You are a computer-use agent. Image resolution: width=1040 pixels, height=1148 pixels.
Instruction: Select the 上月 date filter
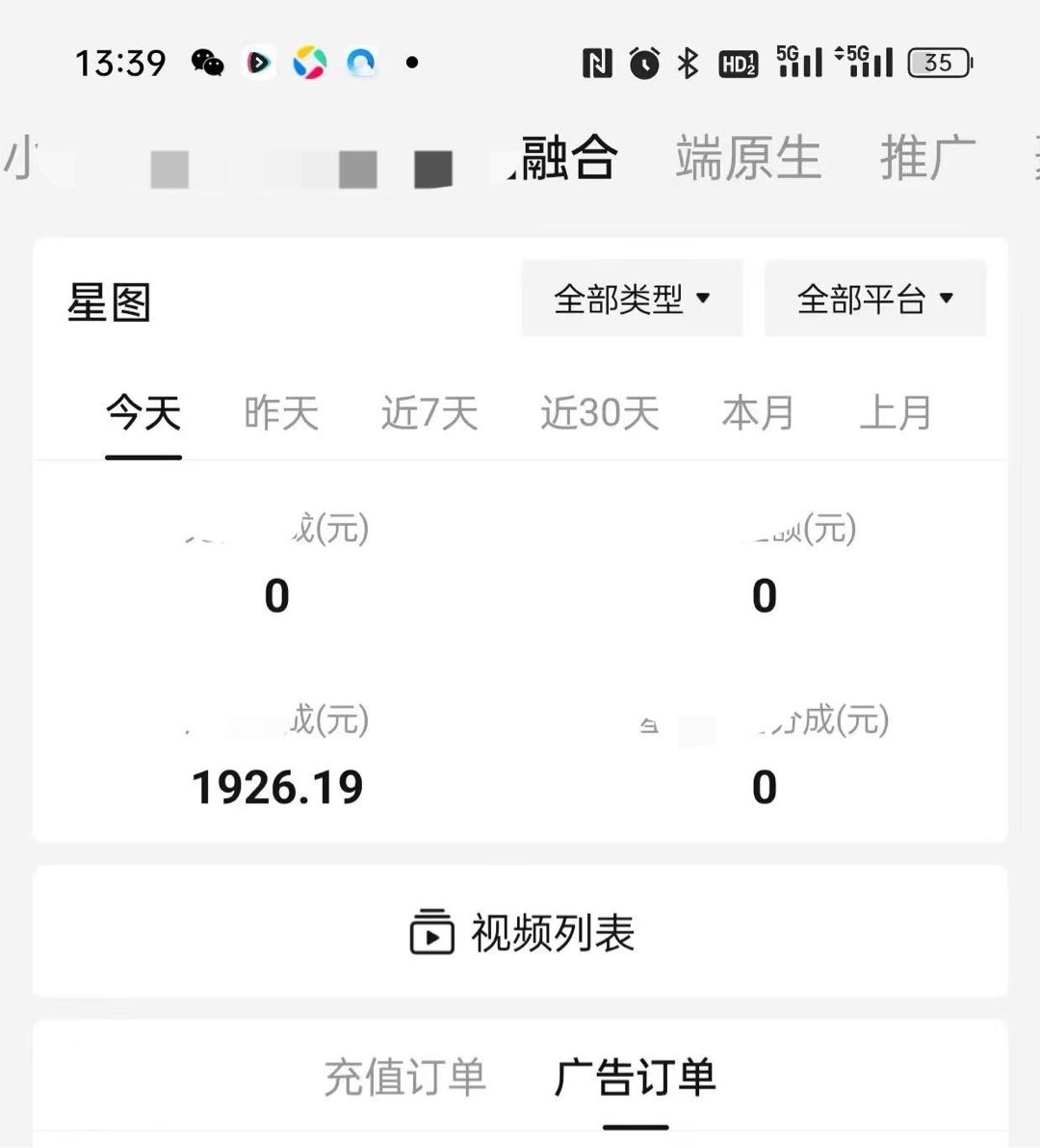point(896,412)
